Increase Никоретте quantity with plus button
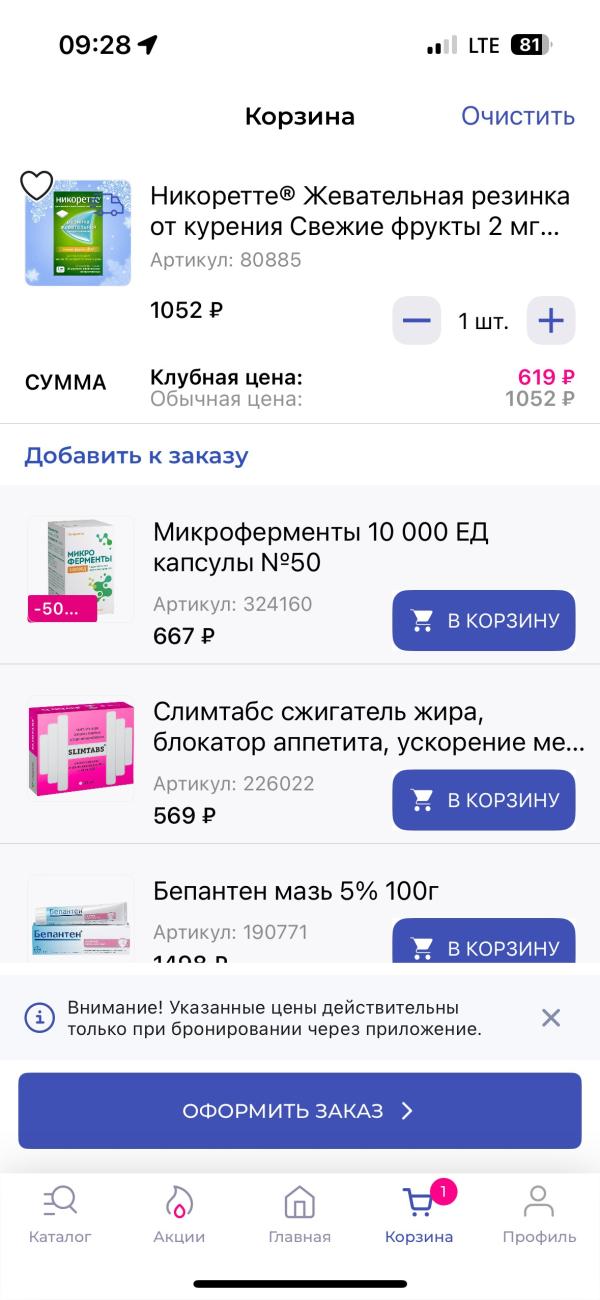The height and width of the screenshot is (1300, 600). click(551, 321)
